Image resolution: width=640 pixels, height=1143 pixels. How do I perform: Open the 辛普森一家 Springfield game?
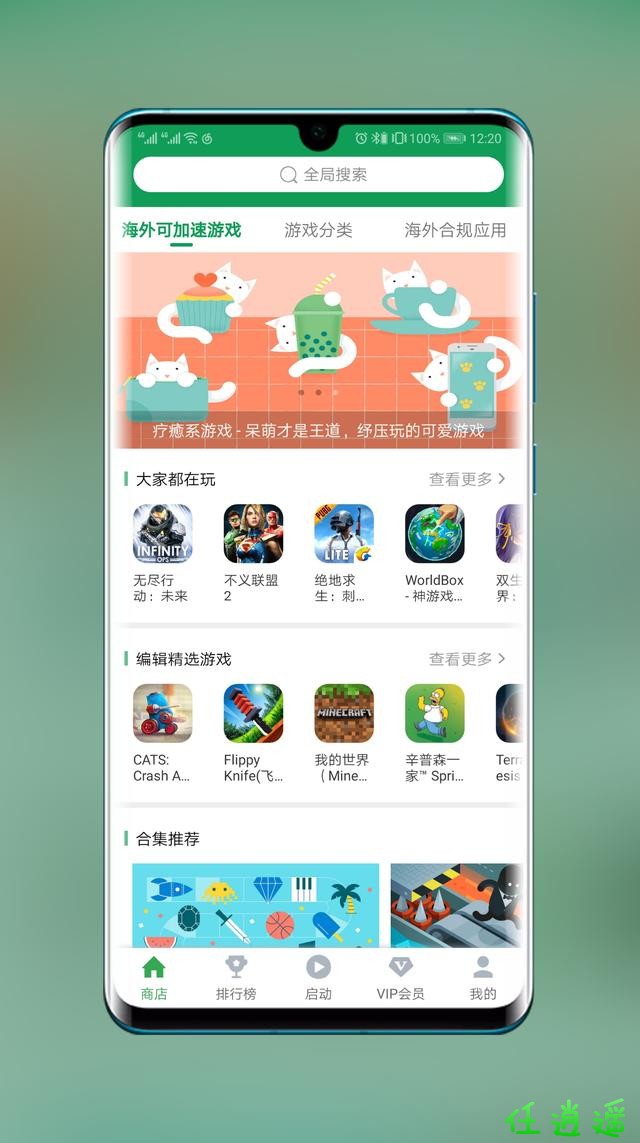[434, 714]
